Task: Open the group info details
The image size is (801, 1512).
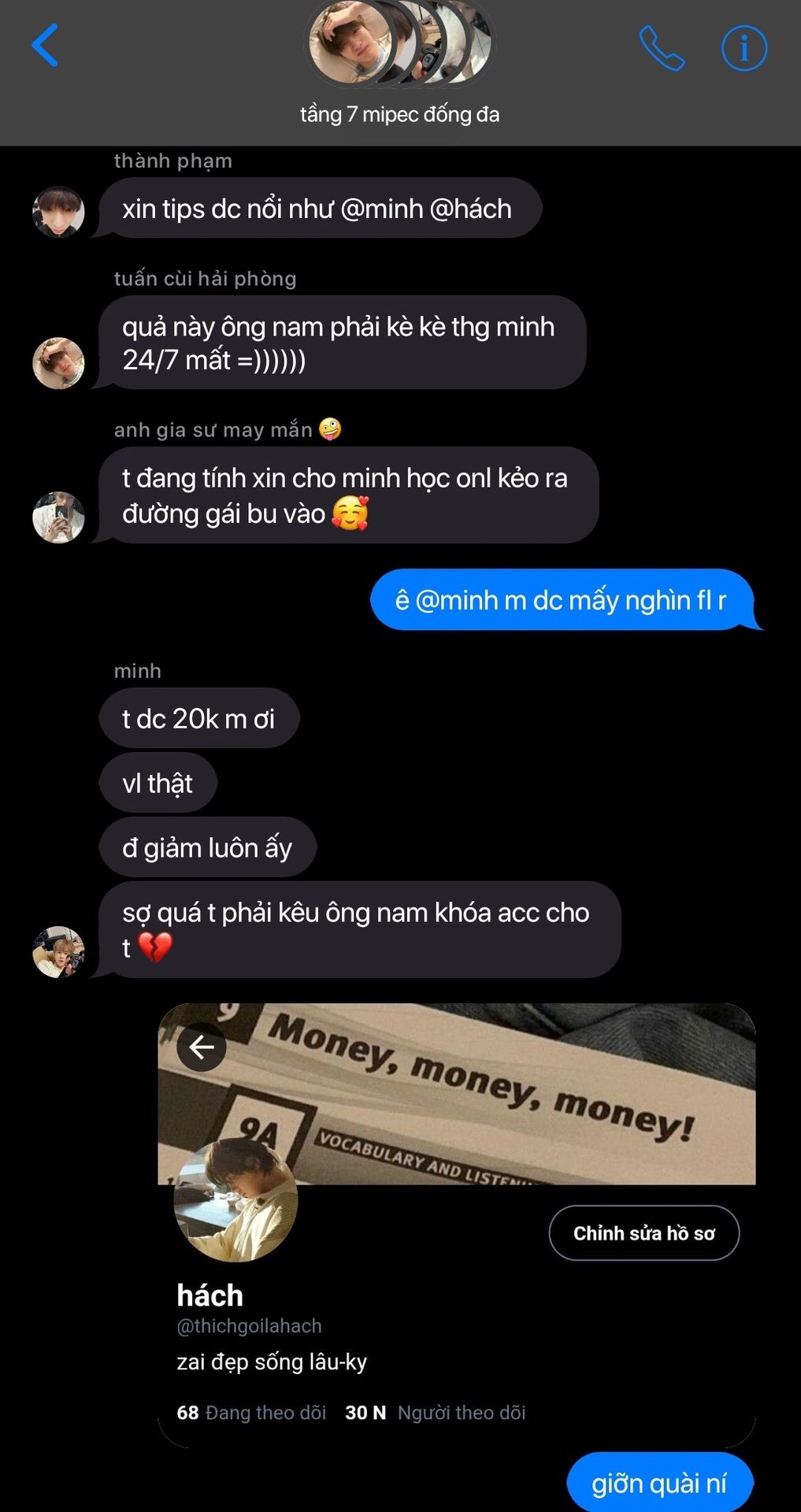Action: (744, 48)
